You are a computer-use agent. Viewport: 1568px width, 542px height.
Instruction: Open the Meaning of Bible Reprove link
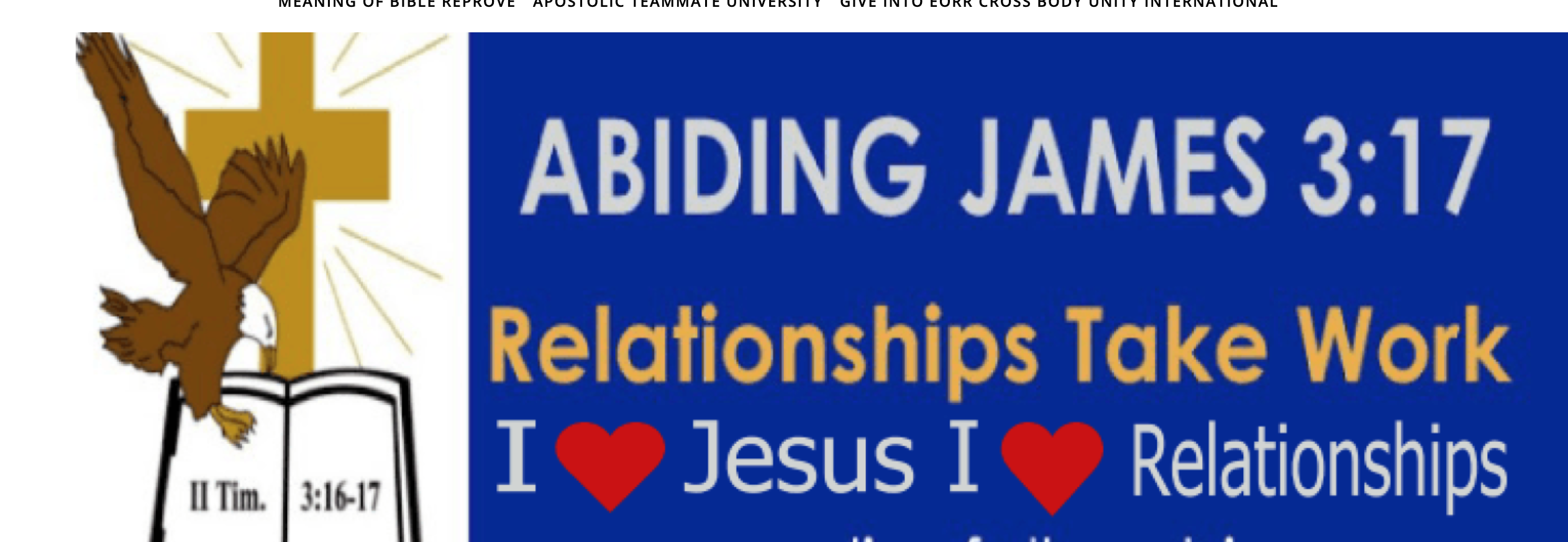point(396,4)
